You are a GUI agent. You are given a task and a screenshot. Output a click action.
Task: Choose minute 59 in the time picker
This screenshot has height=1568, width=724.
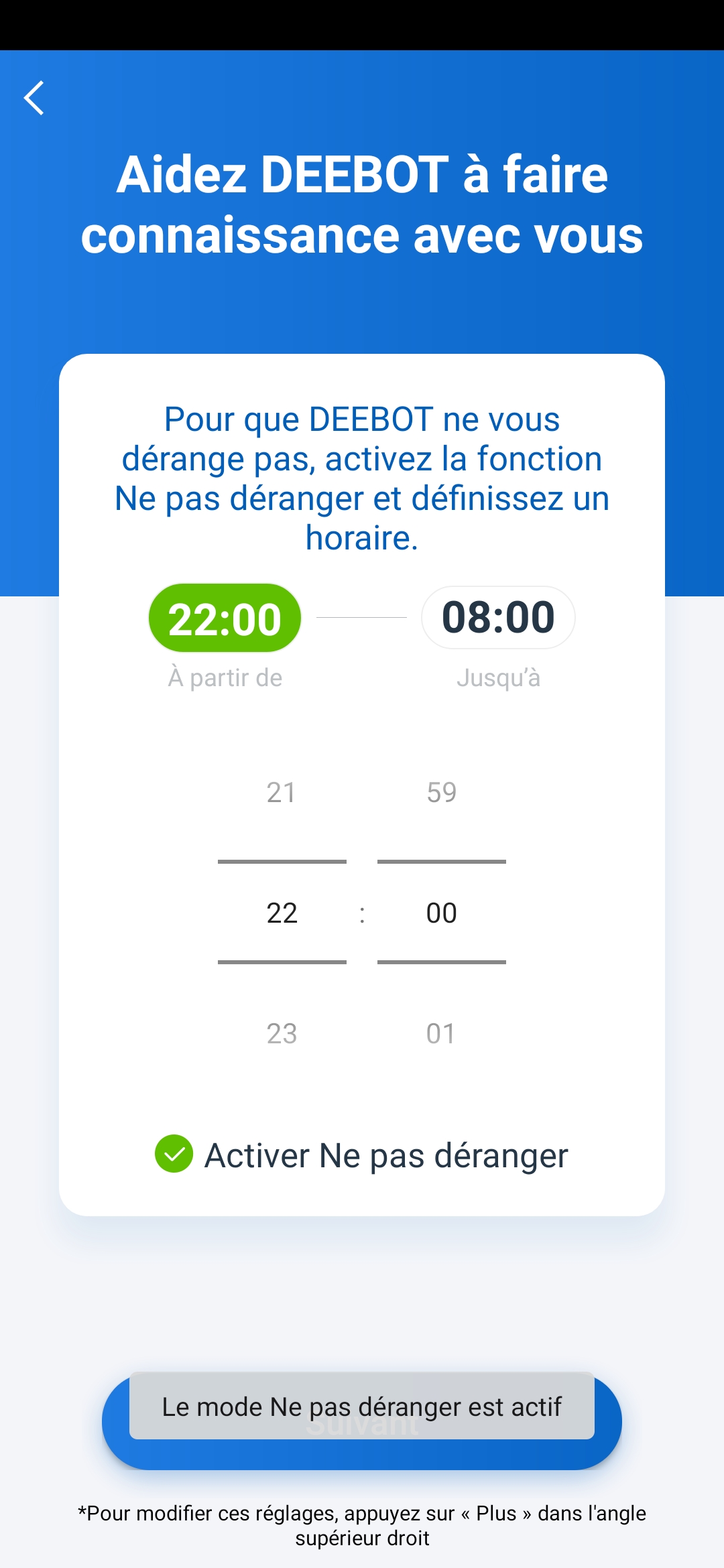441,793
